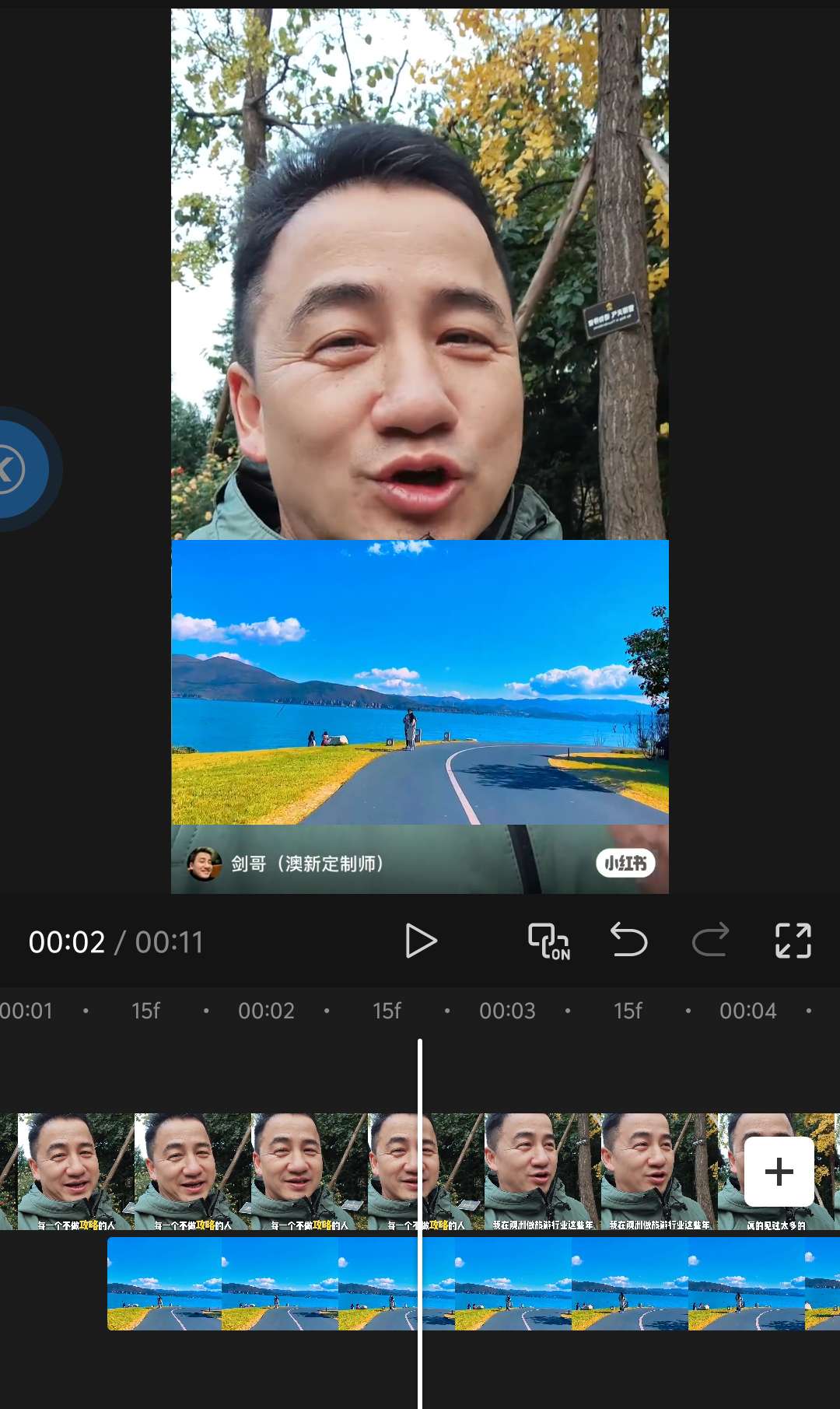The image size is (840, 1409).
Task: Undo the last edit
Action: tap(628, 941)
